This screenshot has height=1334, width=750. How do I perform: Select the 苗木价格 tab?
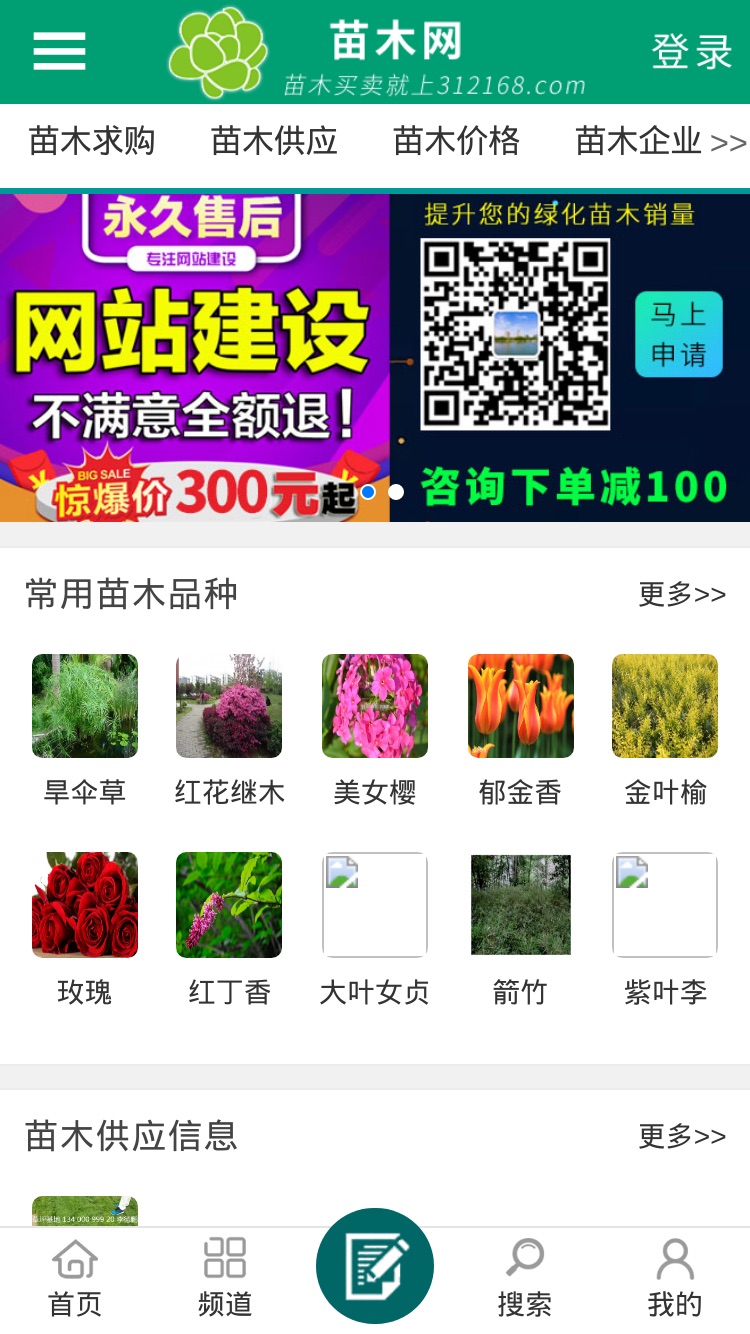tap(456, 141)
